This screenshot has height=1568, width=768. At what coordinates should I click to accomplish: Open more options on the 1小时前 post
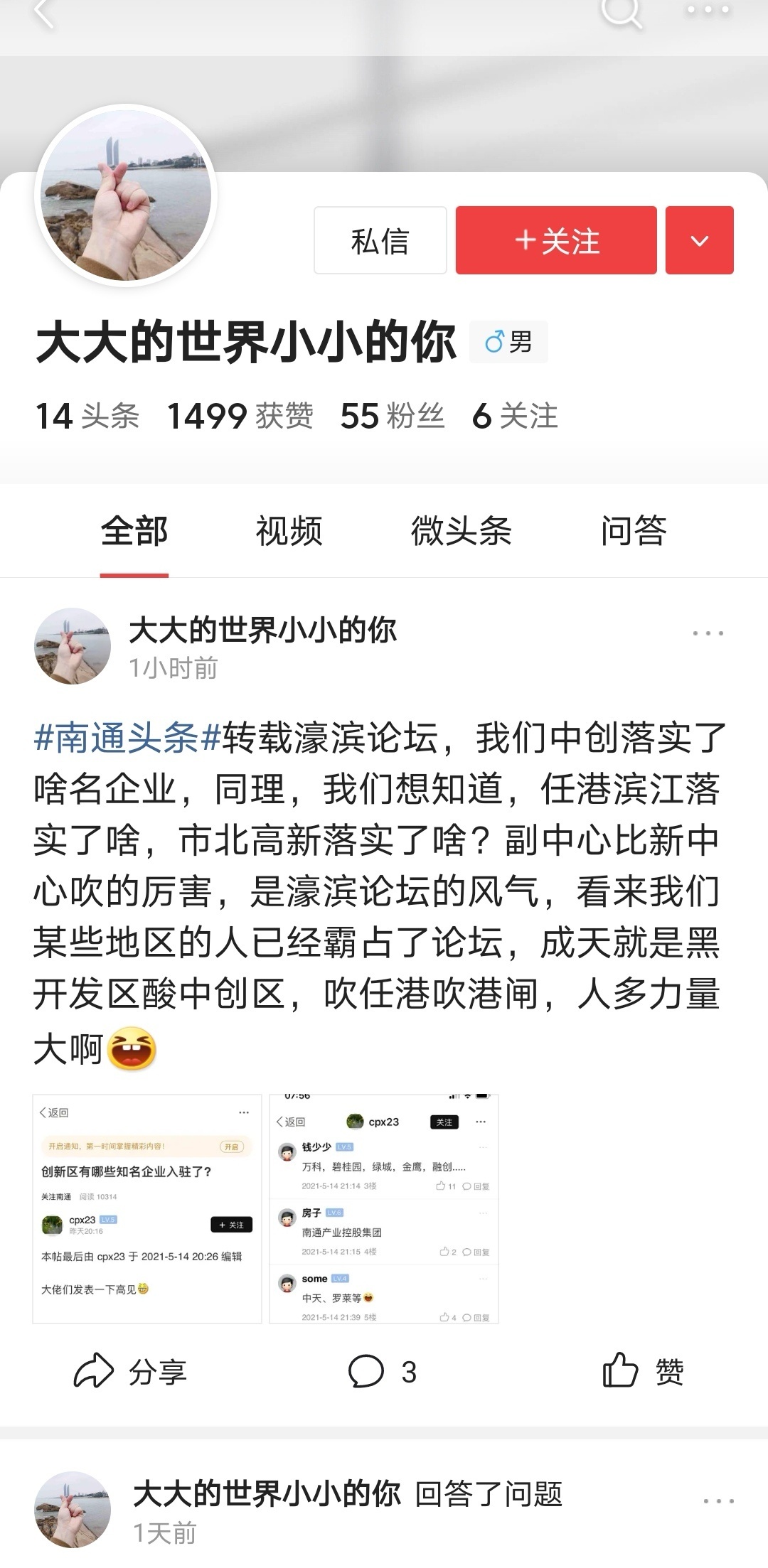(x=708, y=633)
